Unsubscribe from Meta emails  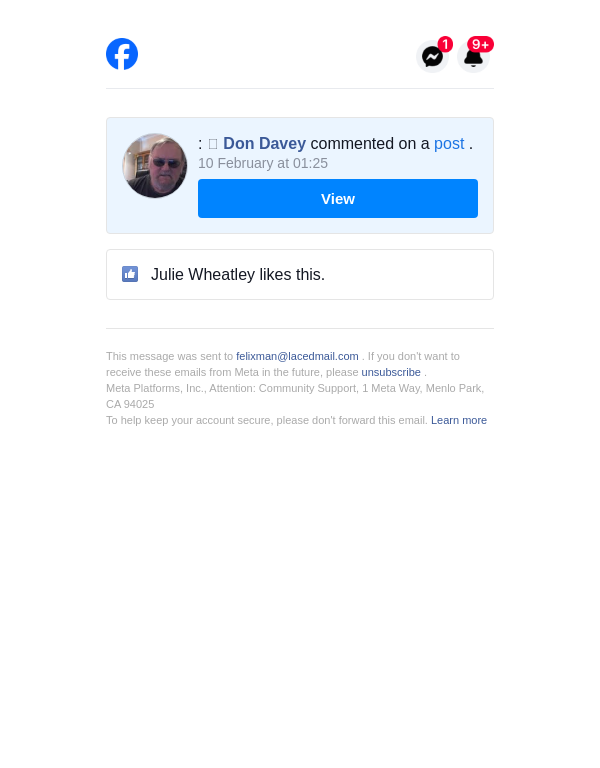[x=391, y=372]
